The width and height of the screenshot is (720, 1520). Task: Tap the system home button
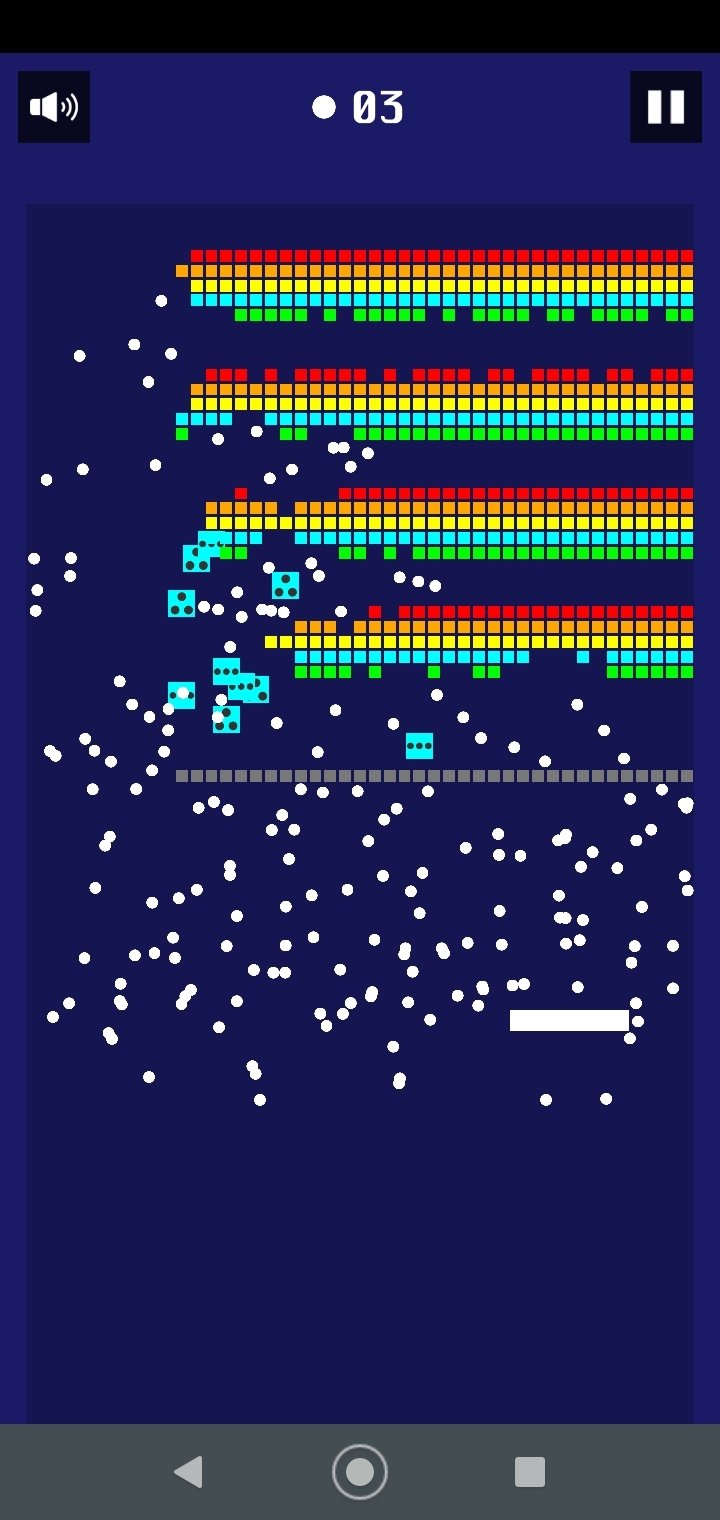click(x=360, y=1472)
